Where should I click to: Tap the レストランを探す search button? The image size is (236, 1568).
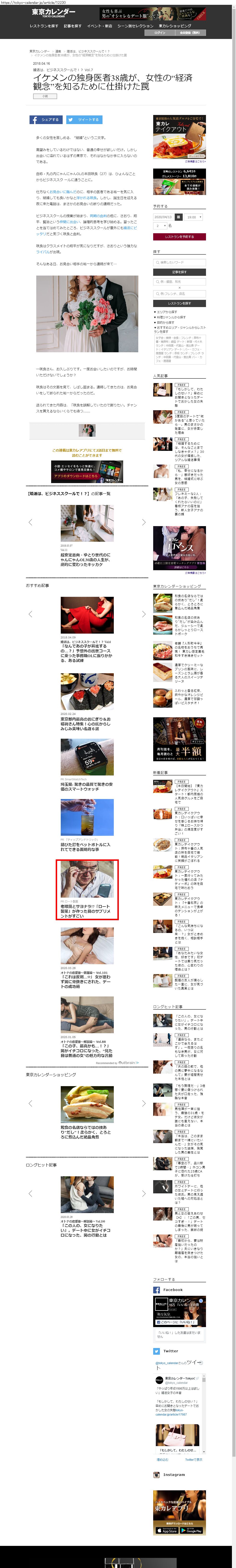(x=179, y=303)
